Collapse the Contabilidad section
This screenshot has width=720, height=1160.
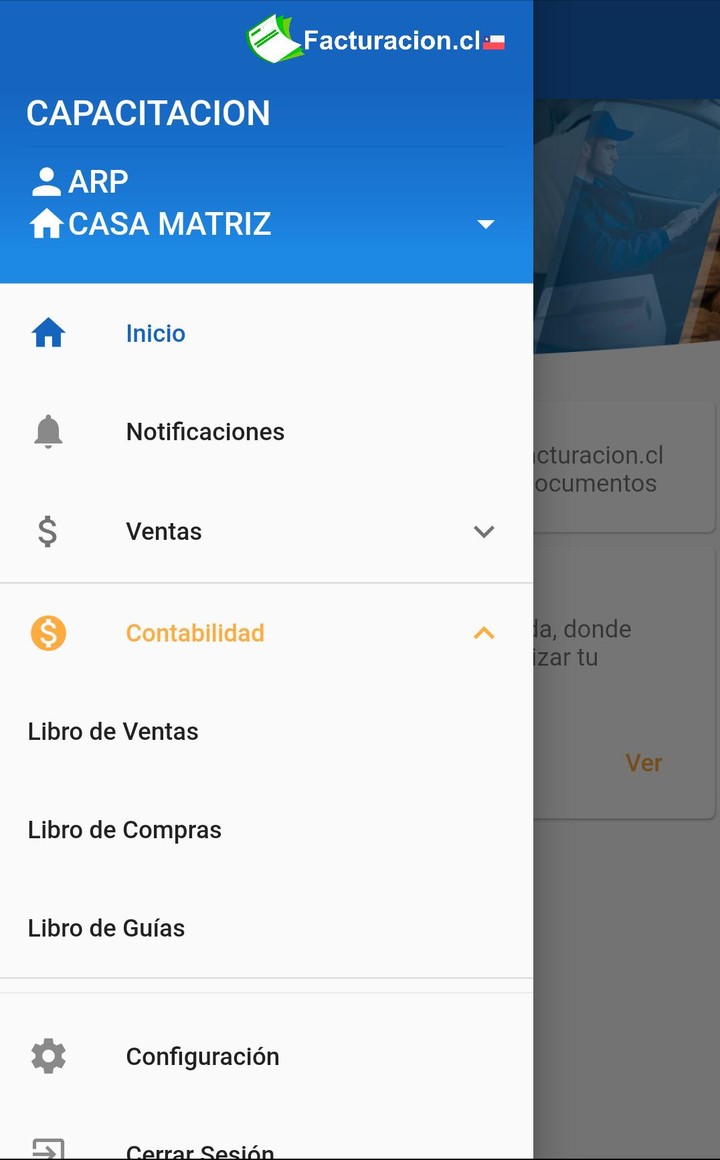[x=484, y=632]
